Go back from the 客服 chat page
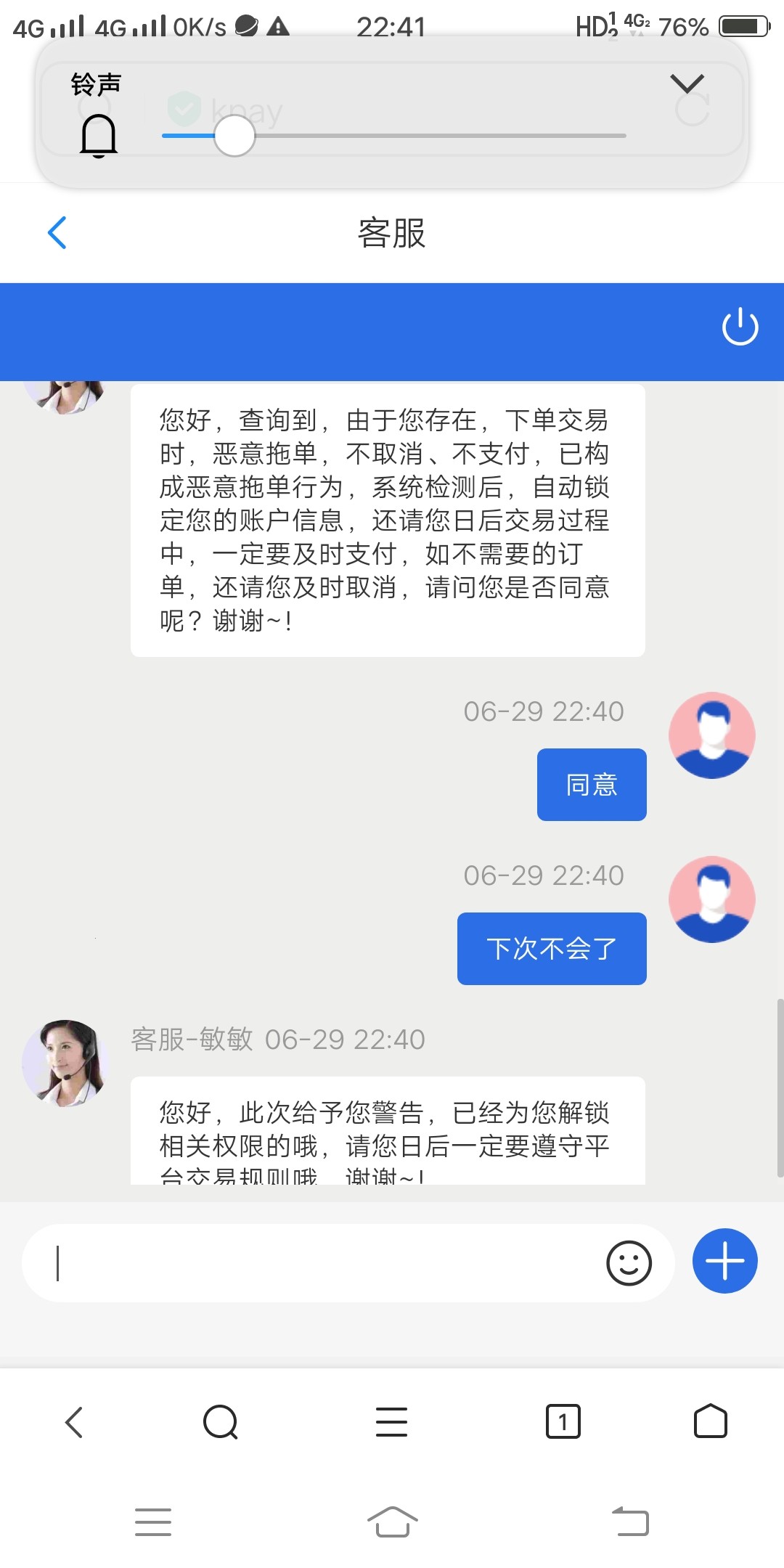The width and height of the screenshot is (784, 1568). click(57, 233)
